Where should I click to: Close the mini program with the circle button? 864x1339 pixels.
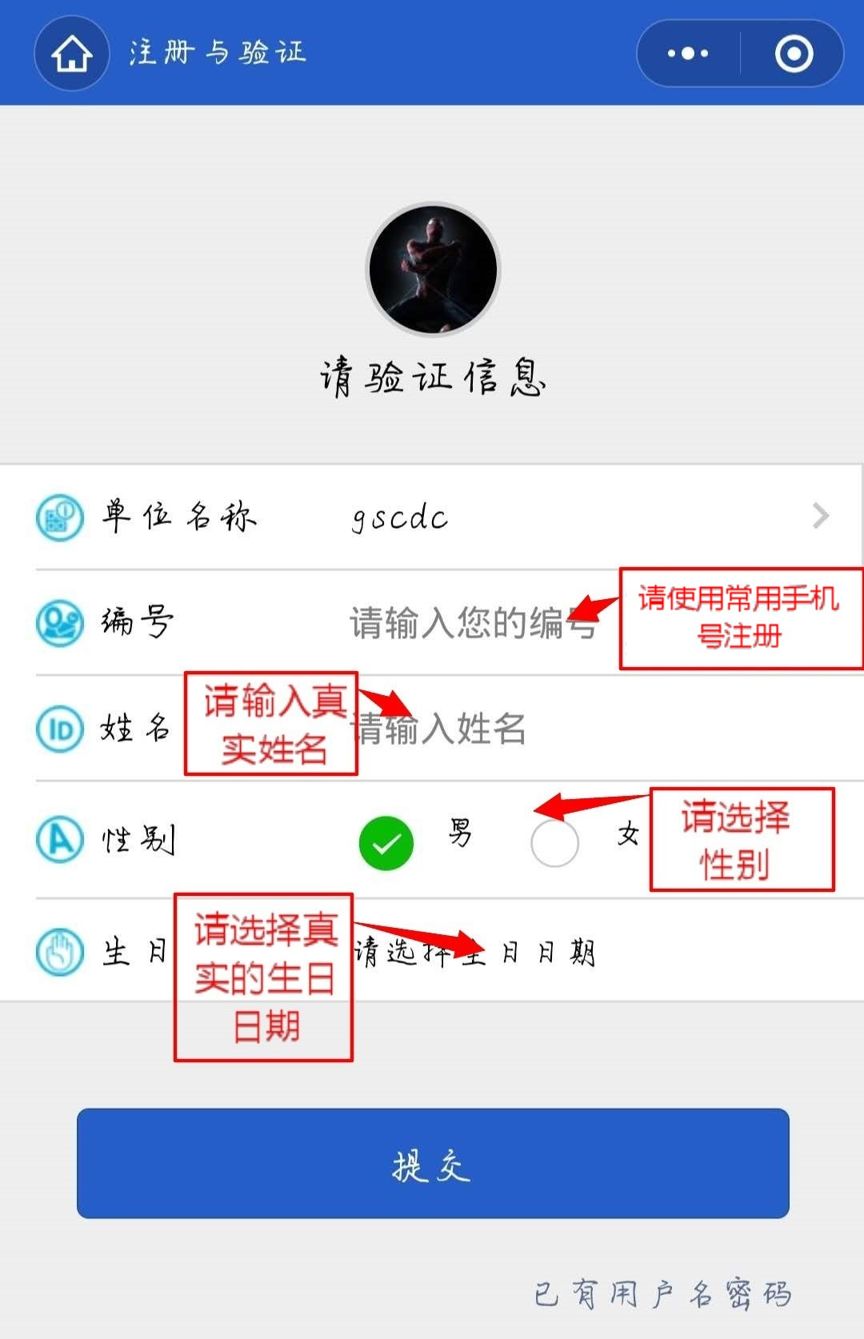click(x=794, y=54)
